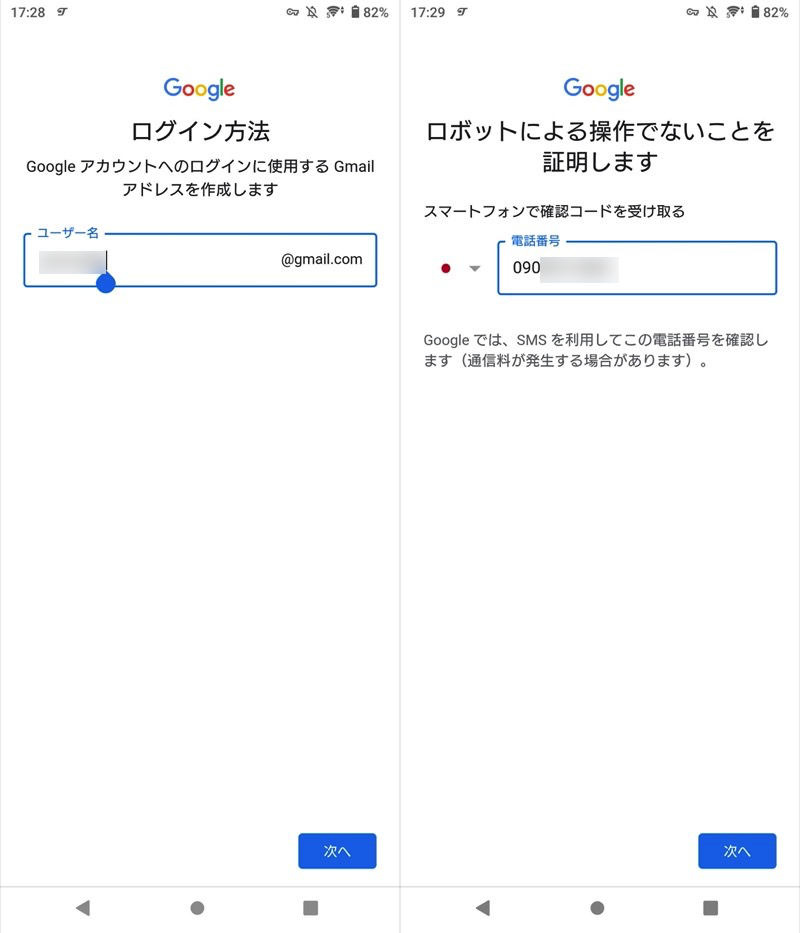The height and width of the screenshot is (933, 800).
Task: Tap the home button under the phone number screen
Action: click(597, 908)
